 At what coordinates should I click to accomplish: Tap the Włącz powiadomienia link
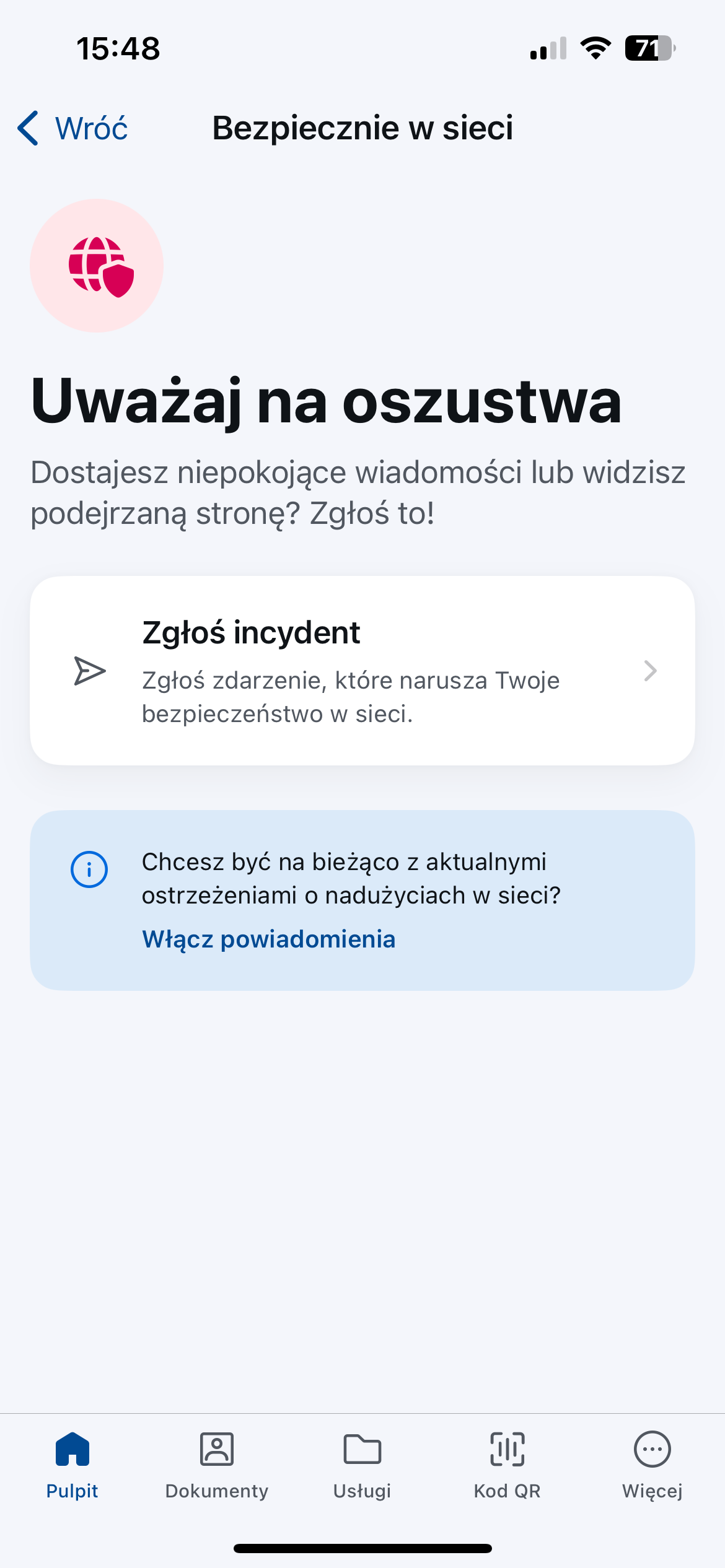pos(268,939)
